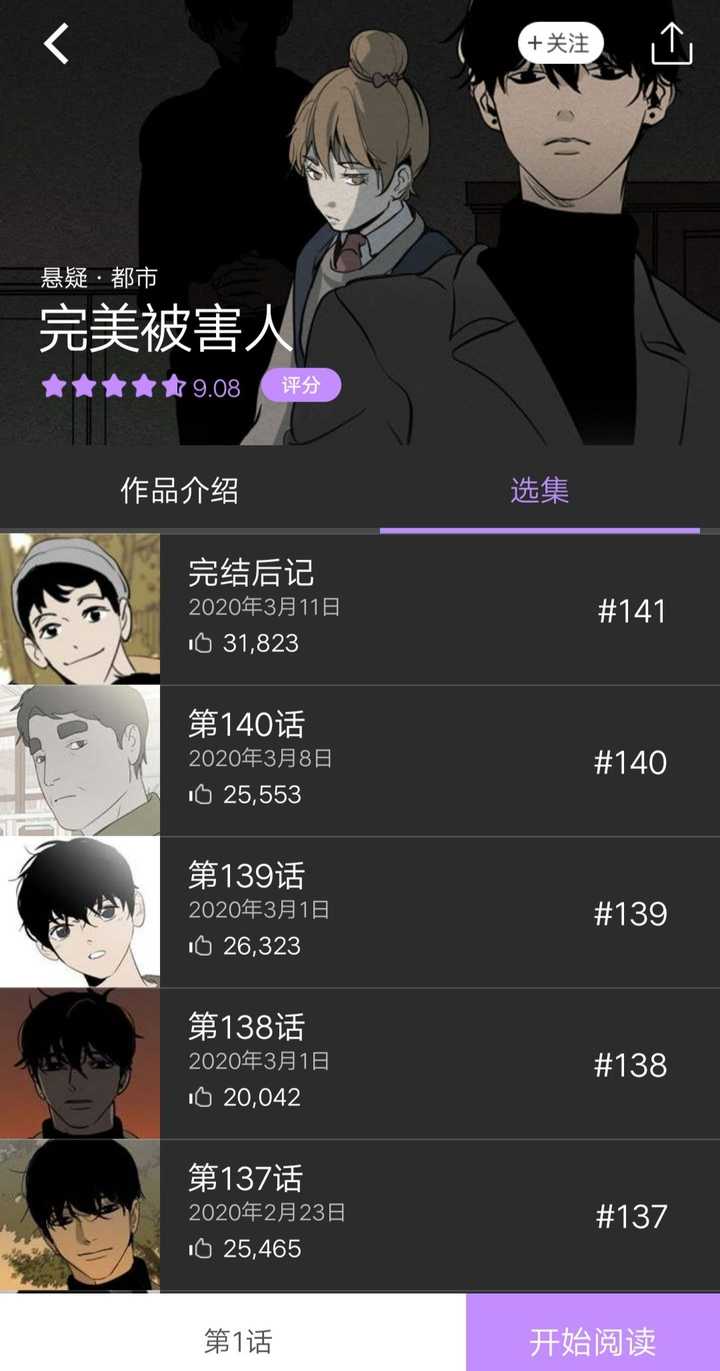The image size is (720, 1371).
Task: Tap the half-filled fifth rating star
Action: pos(172,384)
